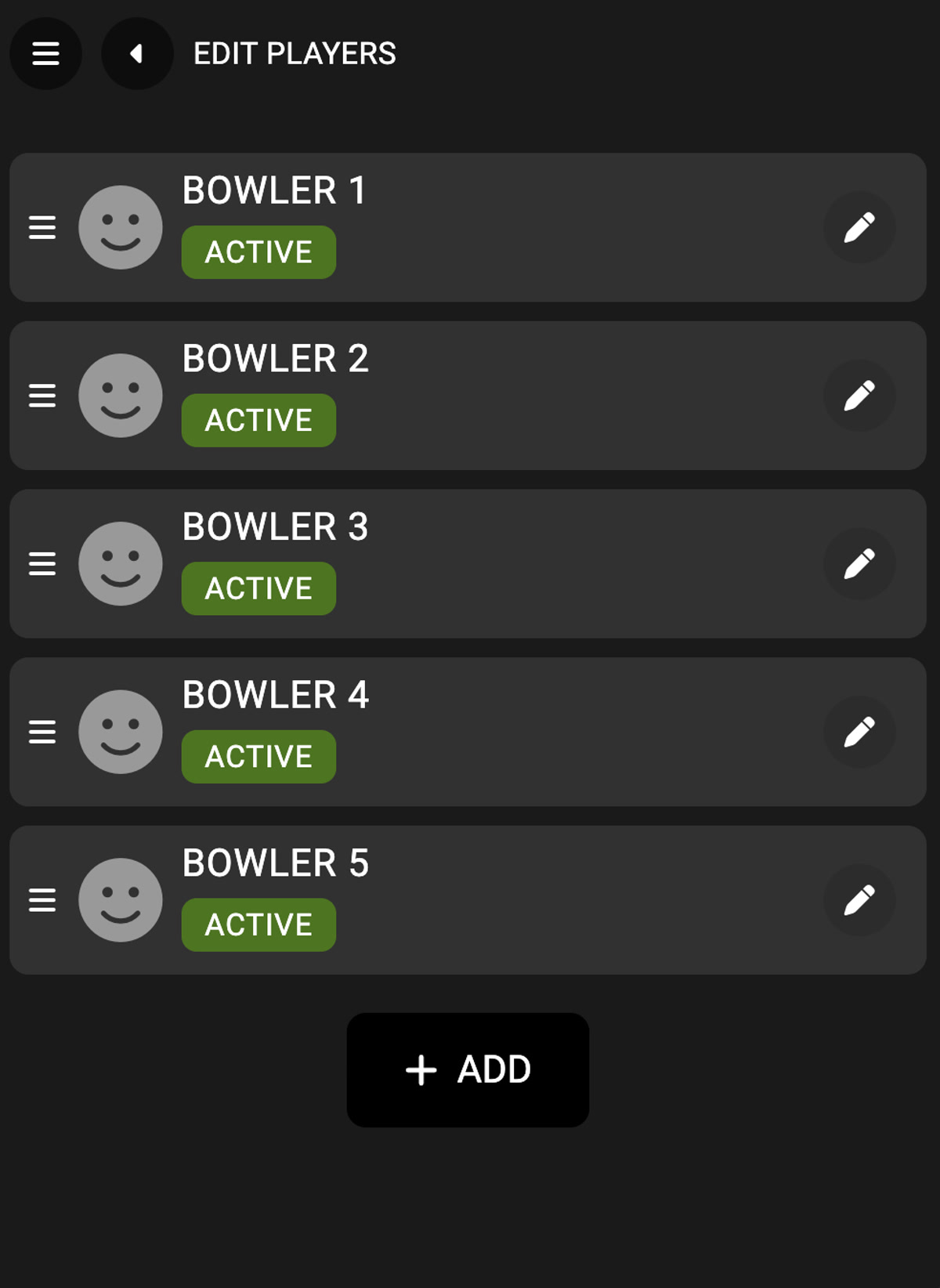Edit Bowler 4 with pencil icon

pyautogui.click(x=859, y=732)
